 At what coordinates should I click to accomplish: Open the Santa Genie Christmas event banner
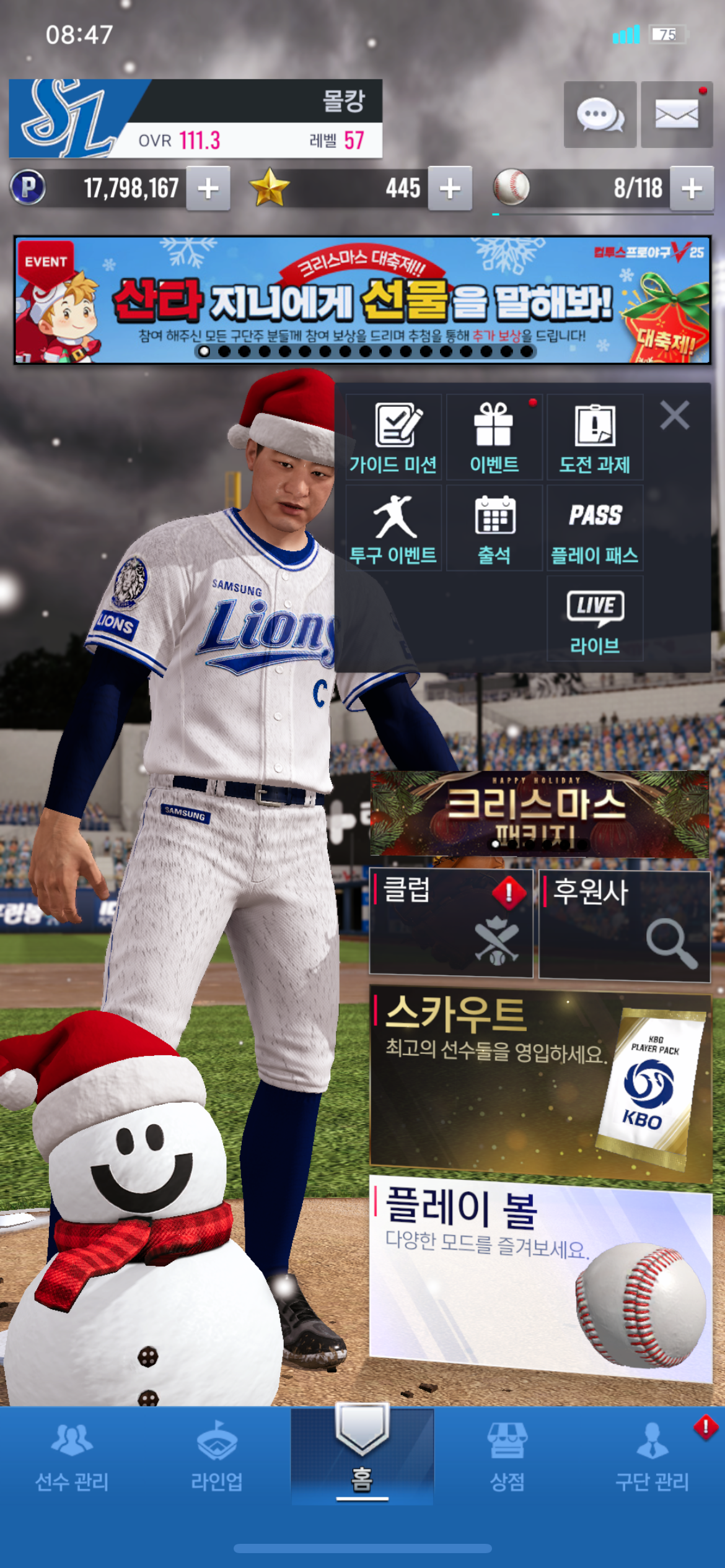coord(362,300)
